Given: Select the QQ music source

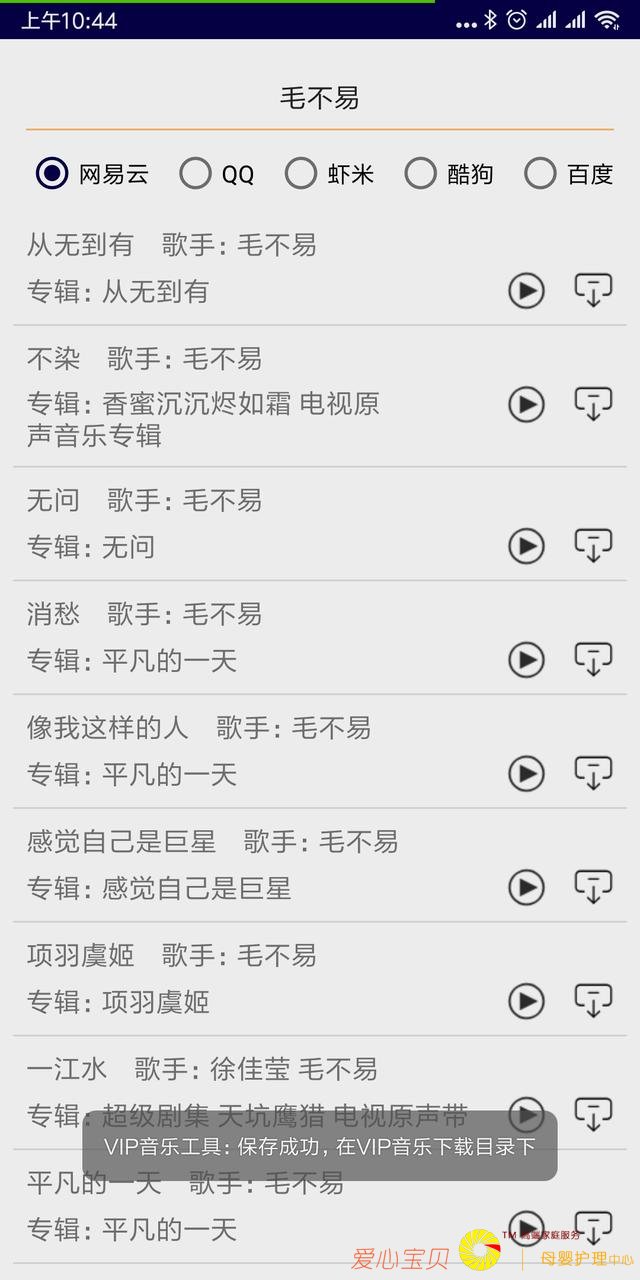Looking at the screenshot, I should (195, 173).
